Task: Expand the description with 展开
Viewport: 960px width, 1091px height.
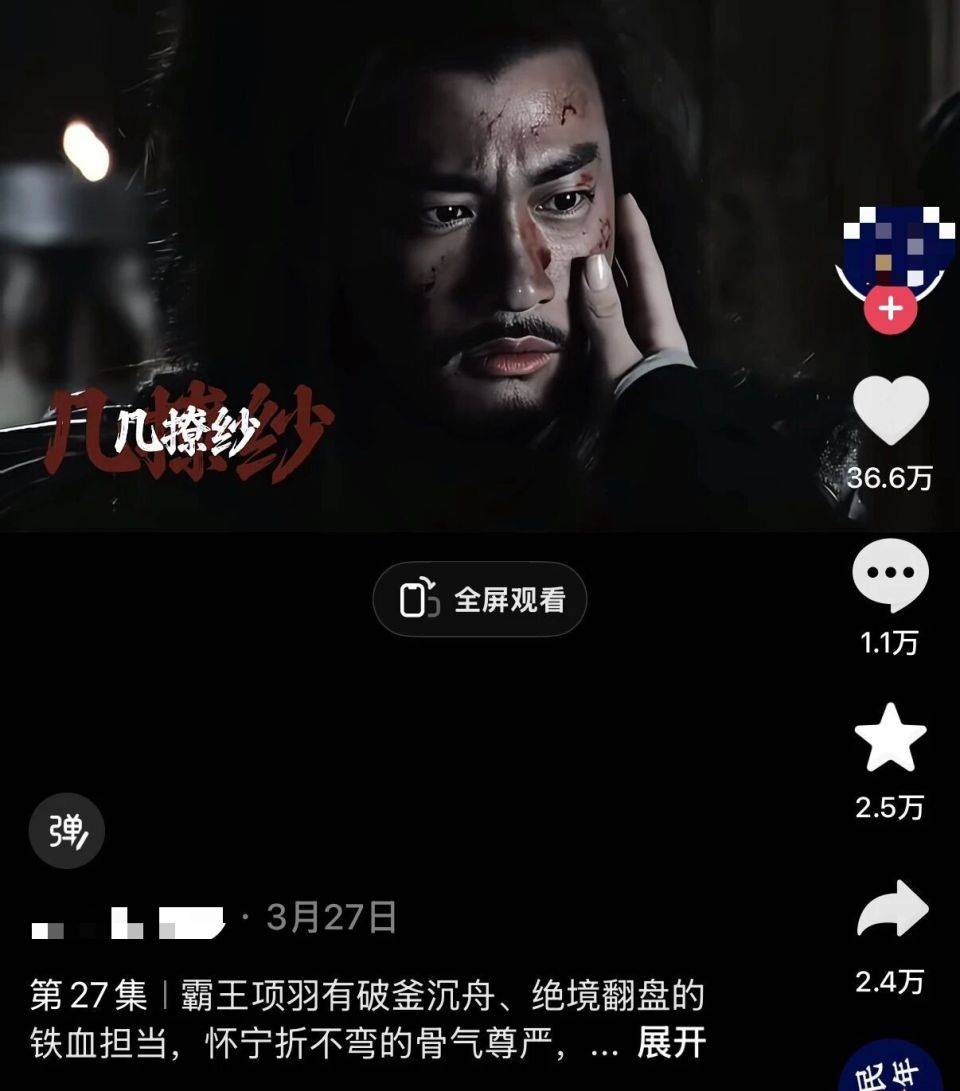Action: 672,1043
